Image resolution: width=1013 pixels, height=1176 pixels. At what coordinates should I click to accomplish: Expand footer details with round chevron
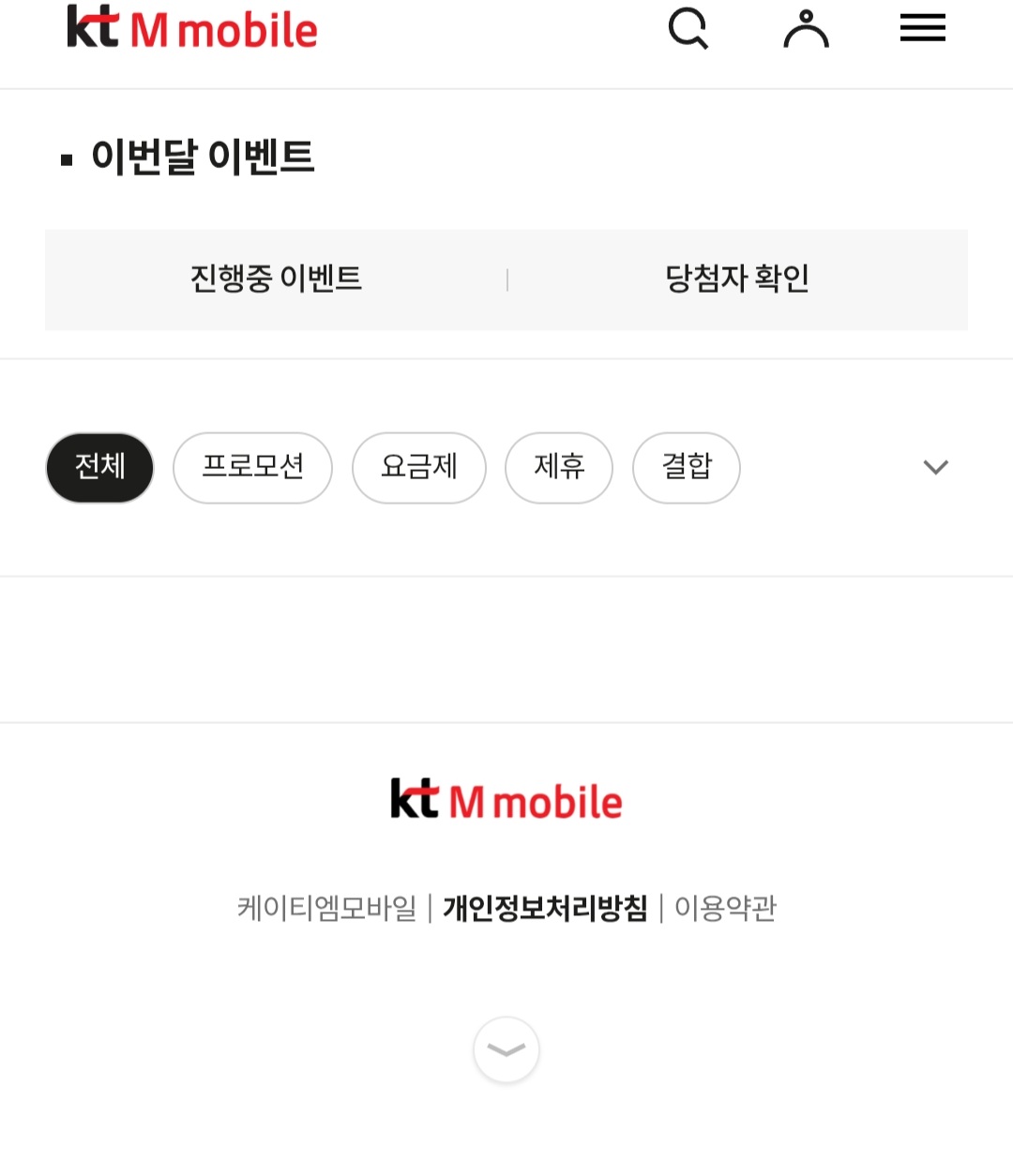[x=506, y=1049]
